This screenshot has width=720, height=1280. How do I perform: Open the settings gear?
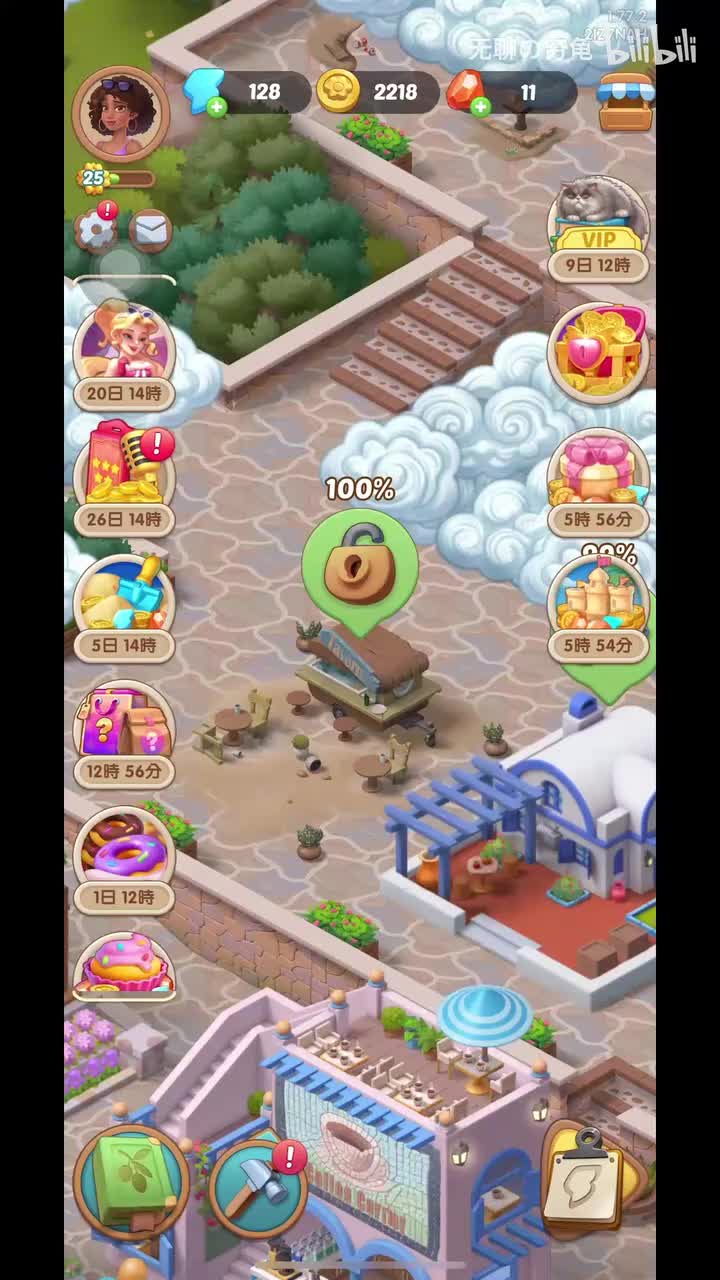pos(96,231)
